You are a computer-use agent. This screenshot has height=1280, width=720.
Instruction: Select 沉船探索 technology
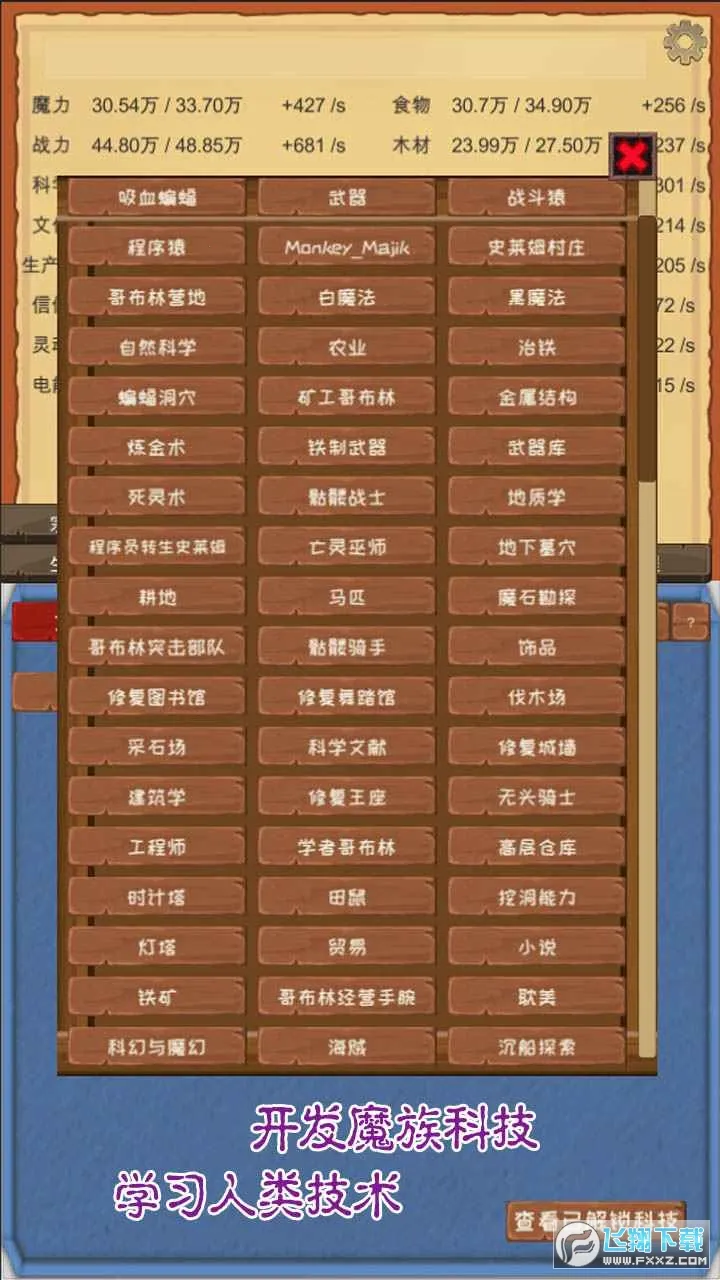[x=536, y=1047]
